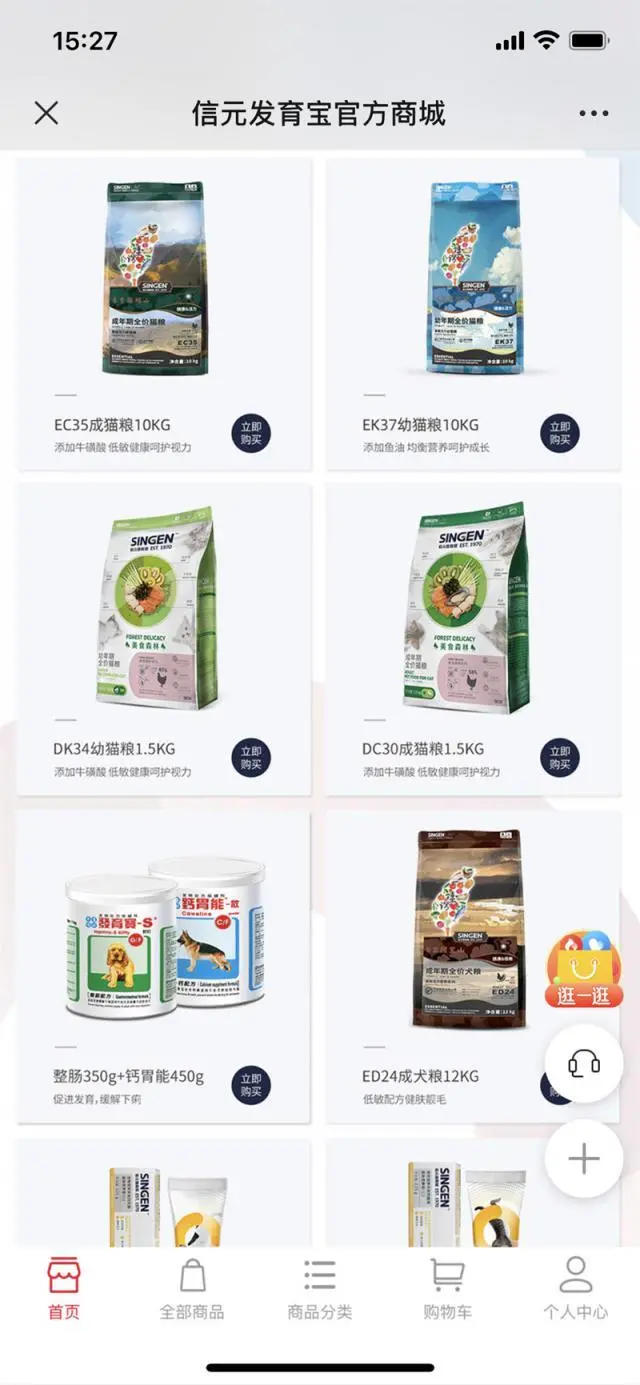The image size is (640, 1385).
Task: Open the 商品分类 tab
Action: click(320, 1289)
